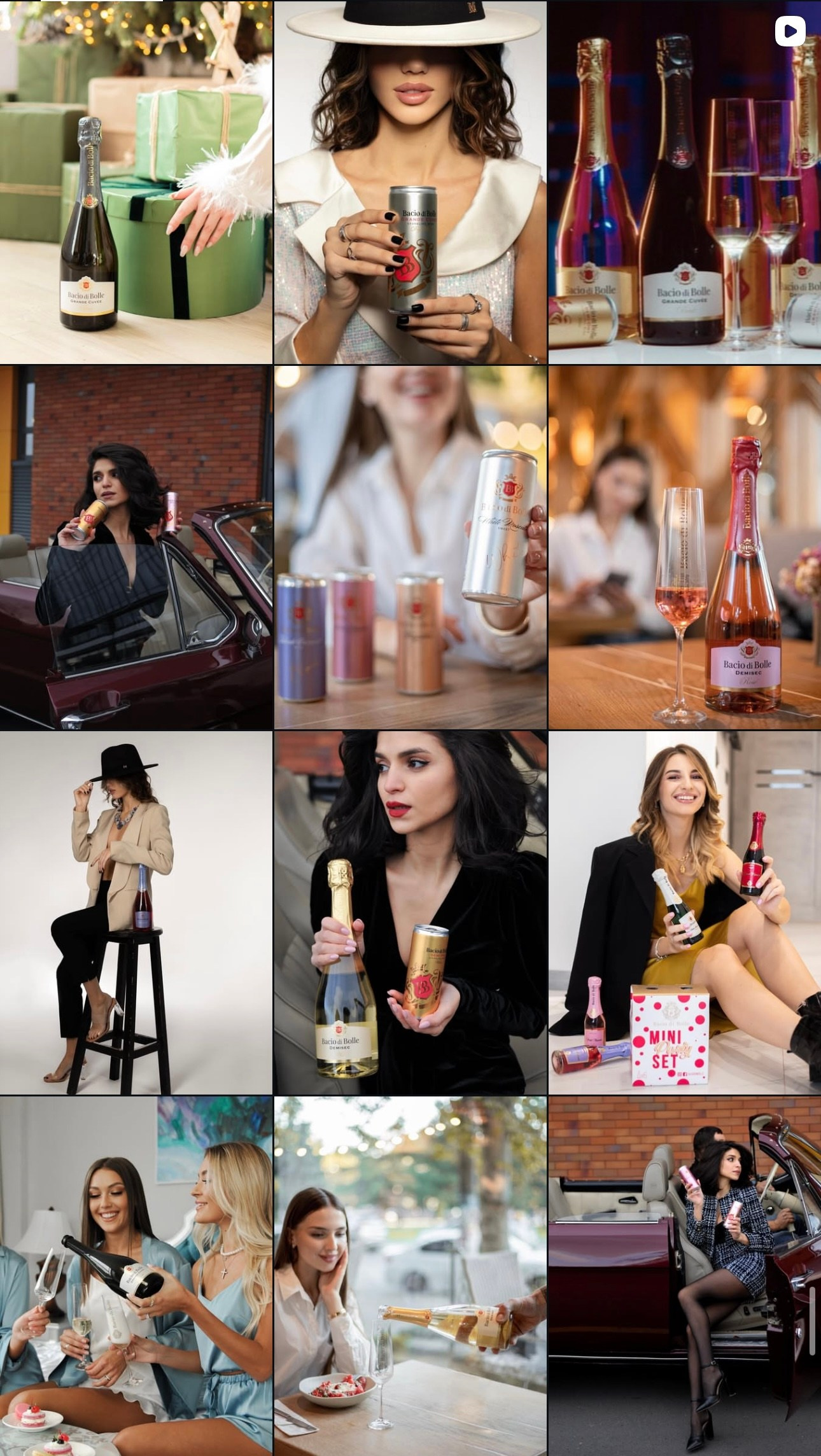Open the post of woman in white hat holding can
Image resolution: width=821 pixels, height=1456 pixels.
tap(410, 182)
